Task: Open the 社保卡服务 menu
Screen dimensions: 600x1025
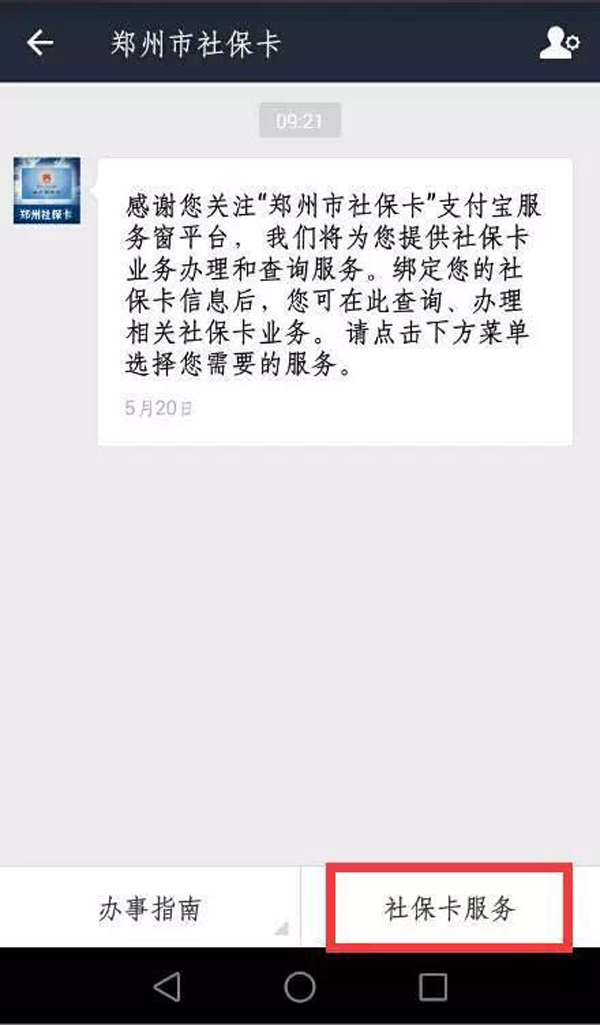Action: coord(450,908)
